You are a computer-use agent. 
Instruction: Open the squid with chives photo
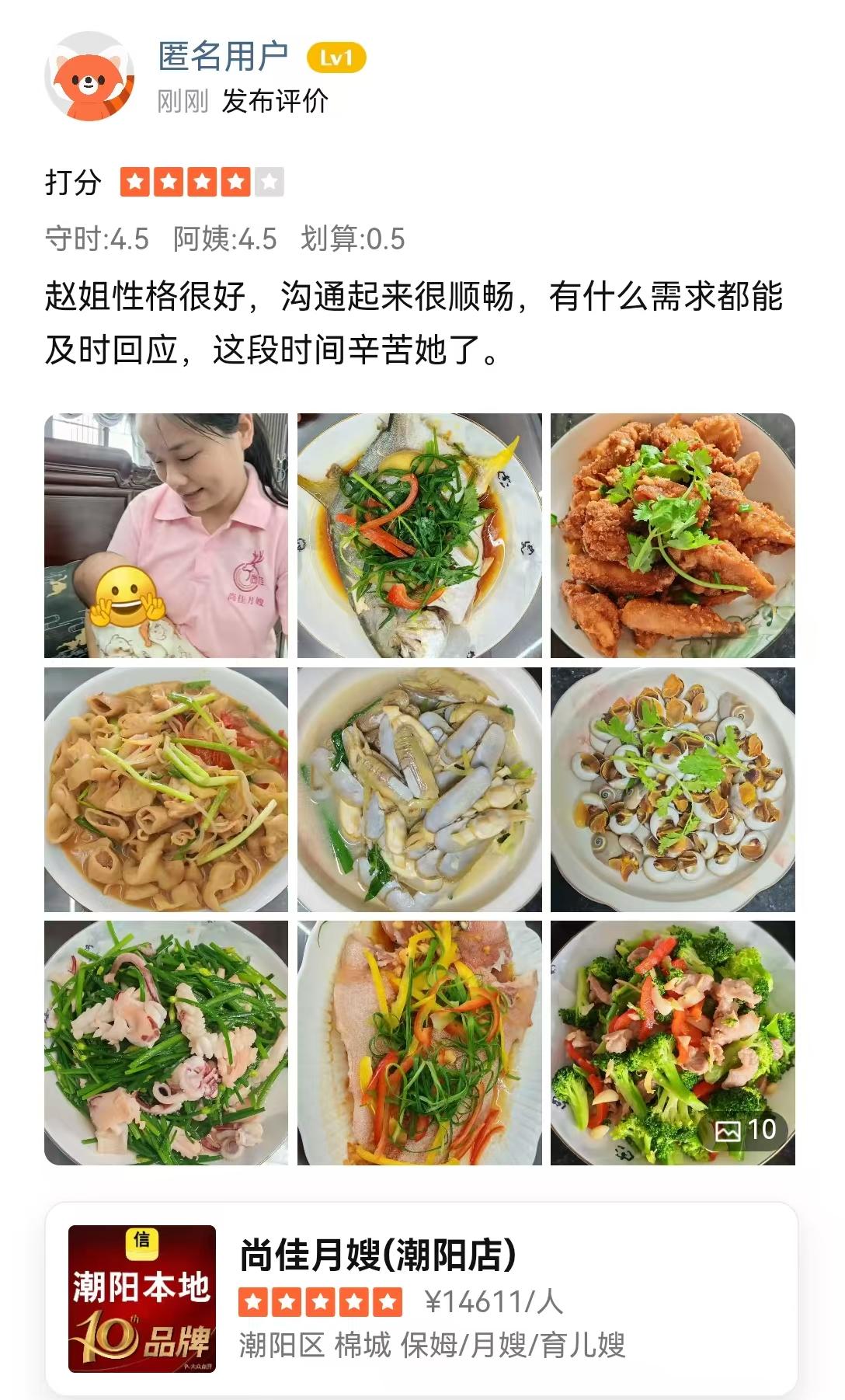tap(165, 1043)
